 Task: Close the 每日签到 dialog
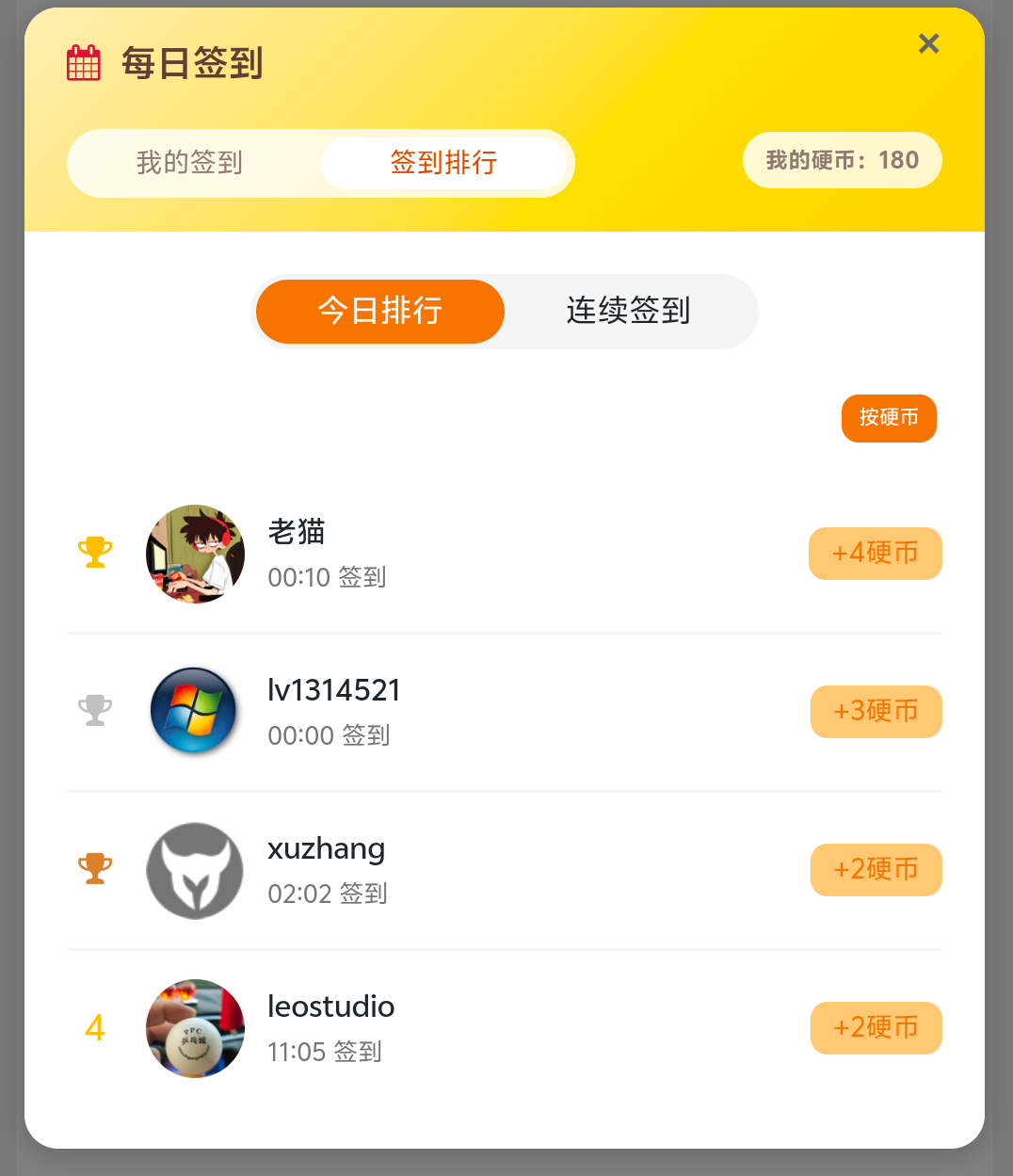click(x=928, y=44)
